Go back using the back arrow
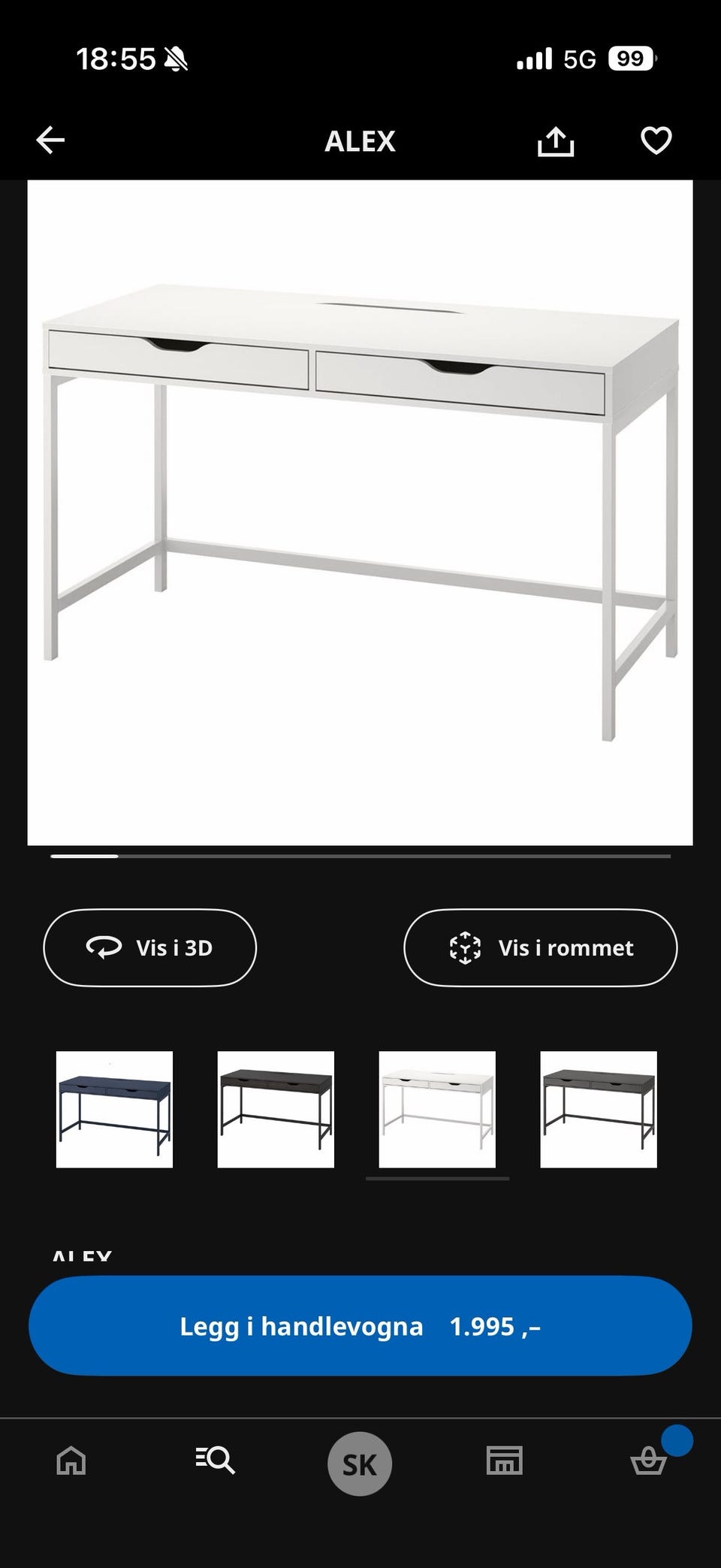Viewport: 721px width, 1568px height. 49,140
